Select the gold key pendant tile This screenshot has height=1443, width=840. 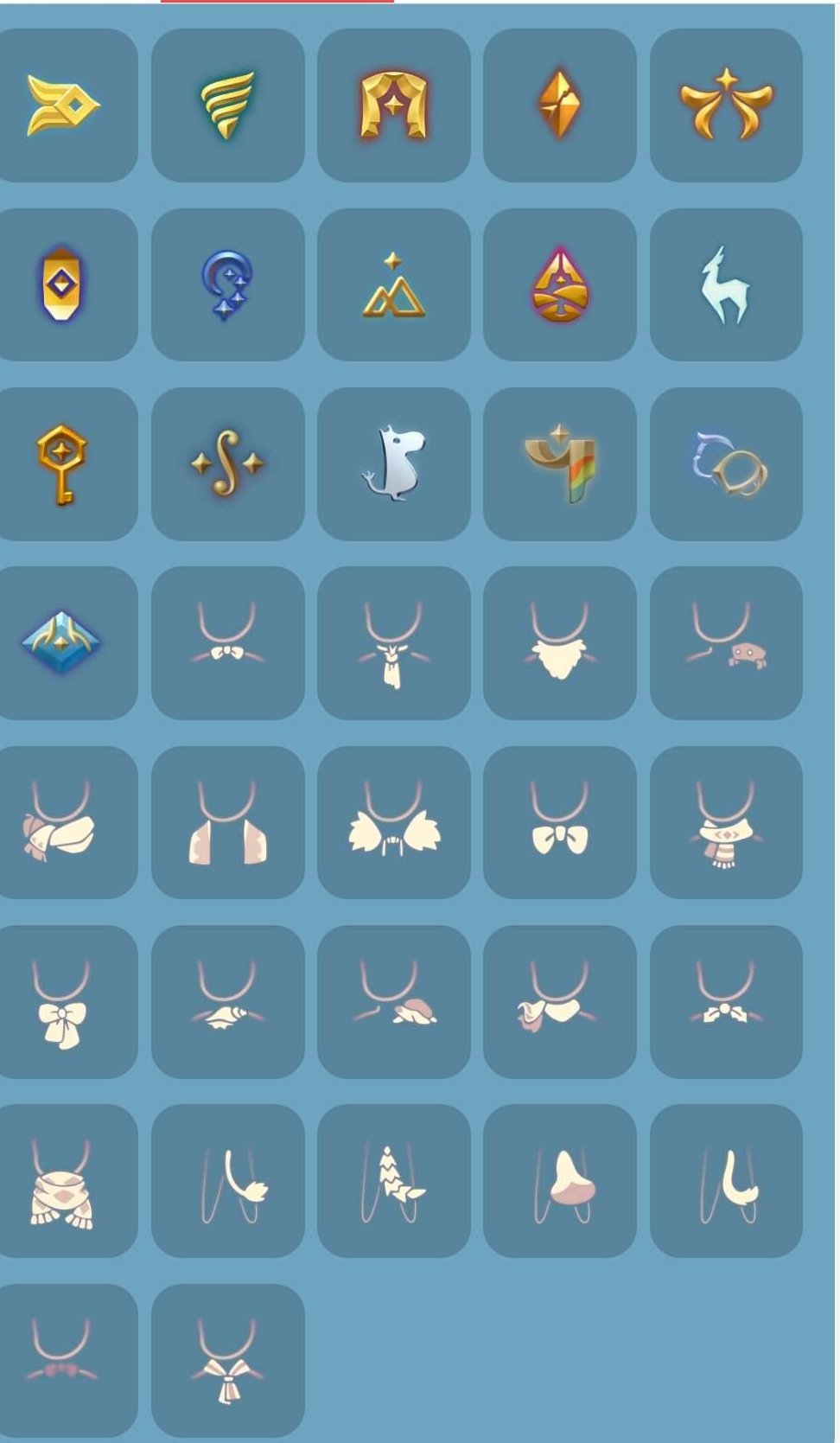coord(60,463)
